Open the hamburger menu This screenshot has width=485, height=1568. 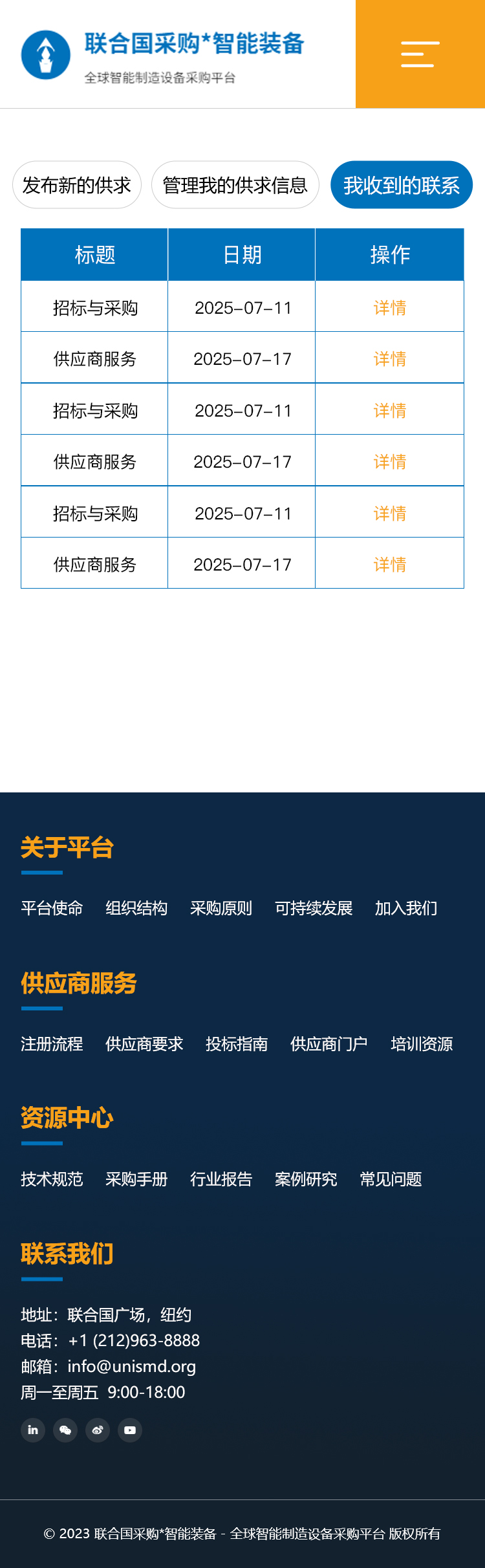420,54
